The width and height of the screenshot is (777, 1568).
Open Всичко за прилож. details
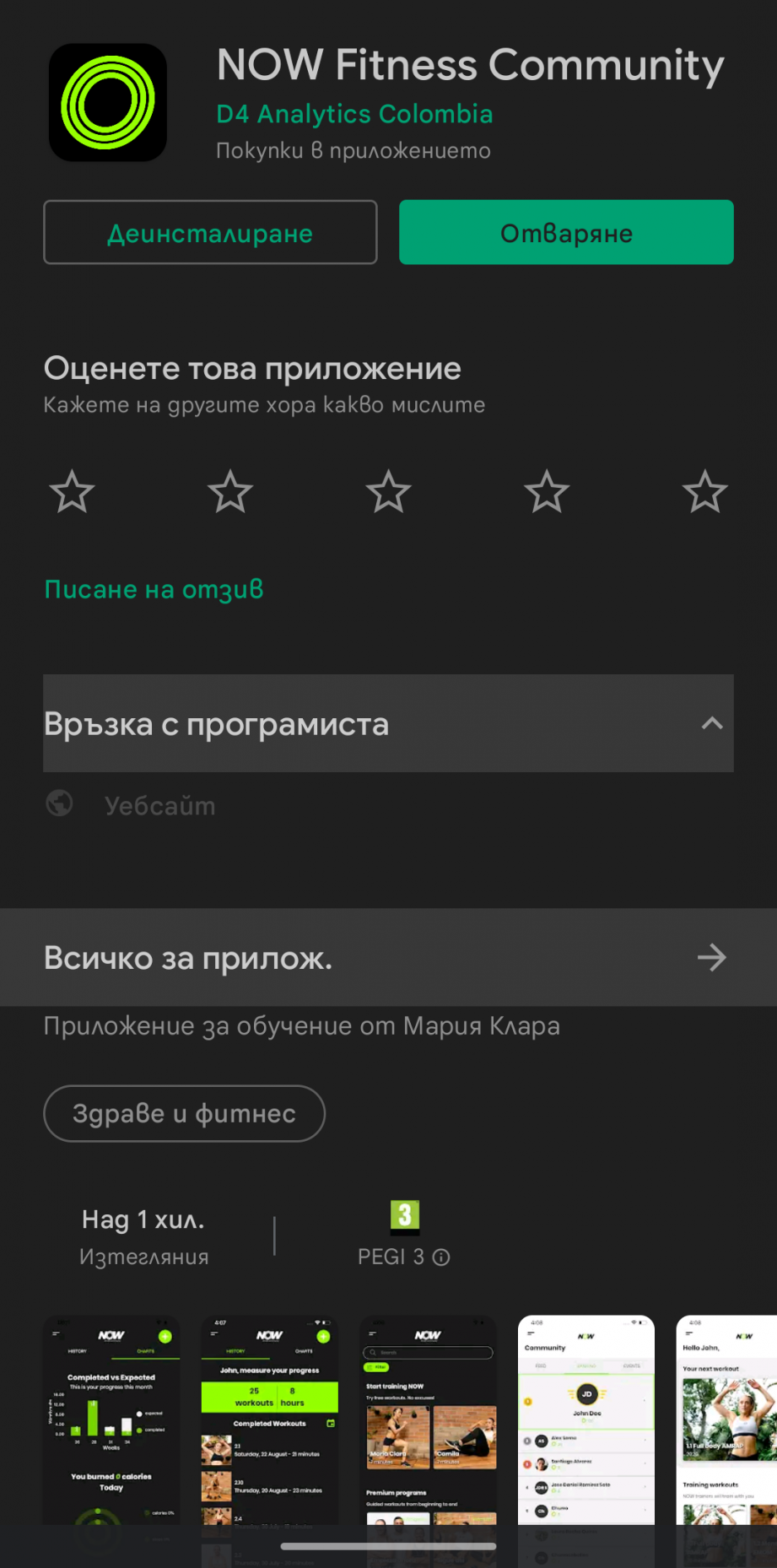click(388, 957)
